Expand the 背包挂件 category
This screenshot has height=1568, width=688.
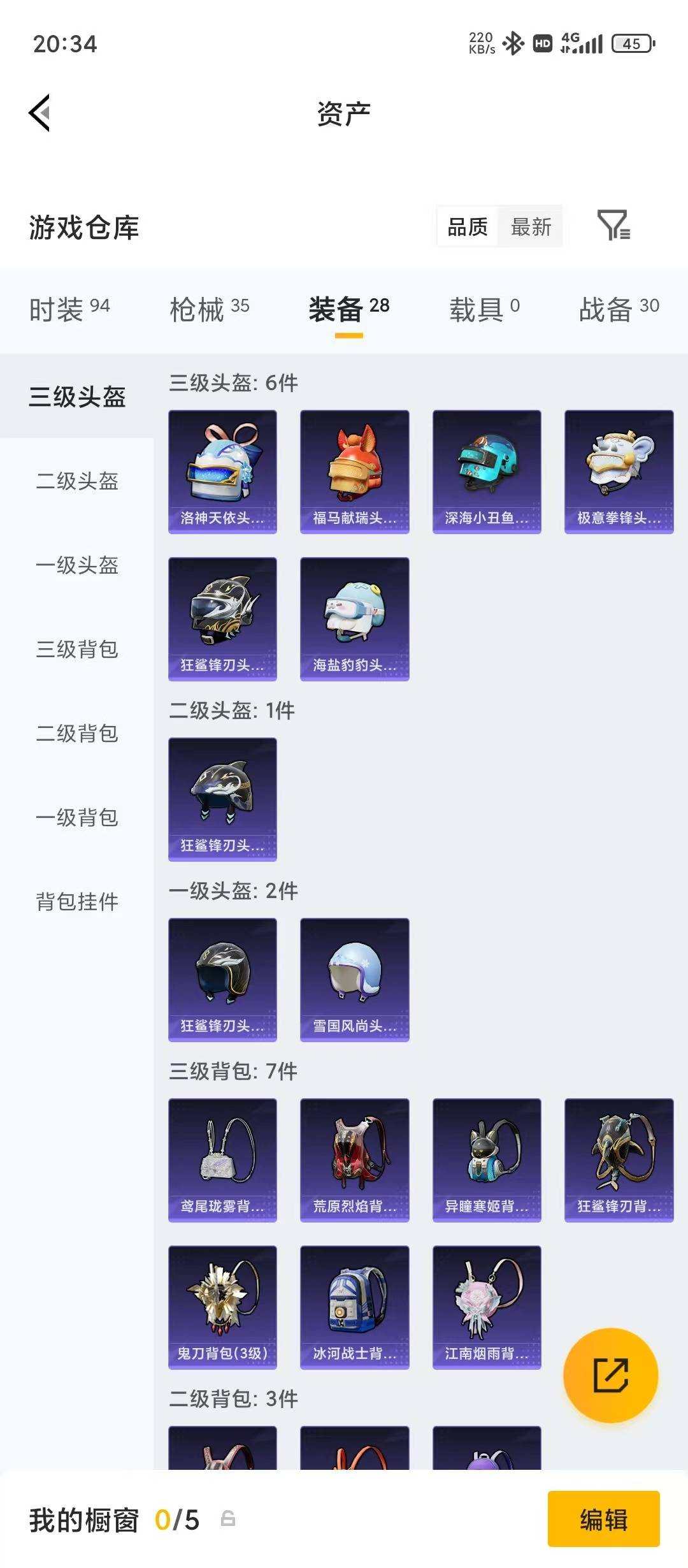pyautogui.click(x=76, y=903)
